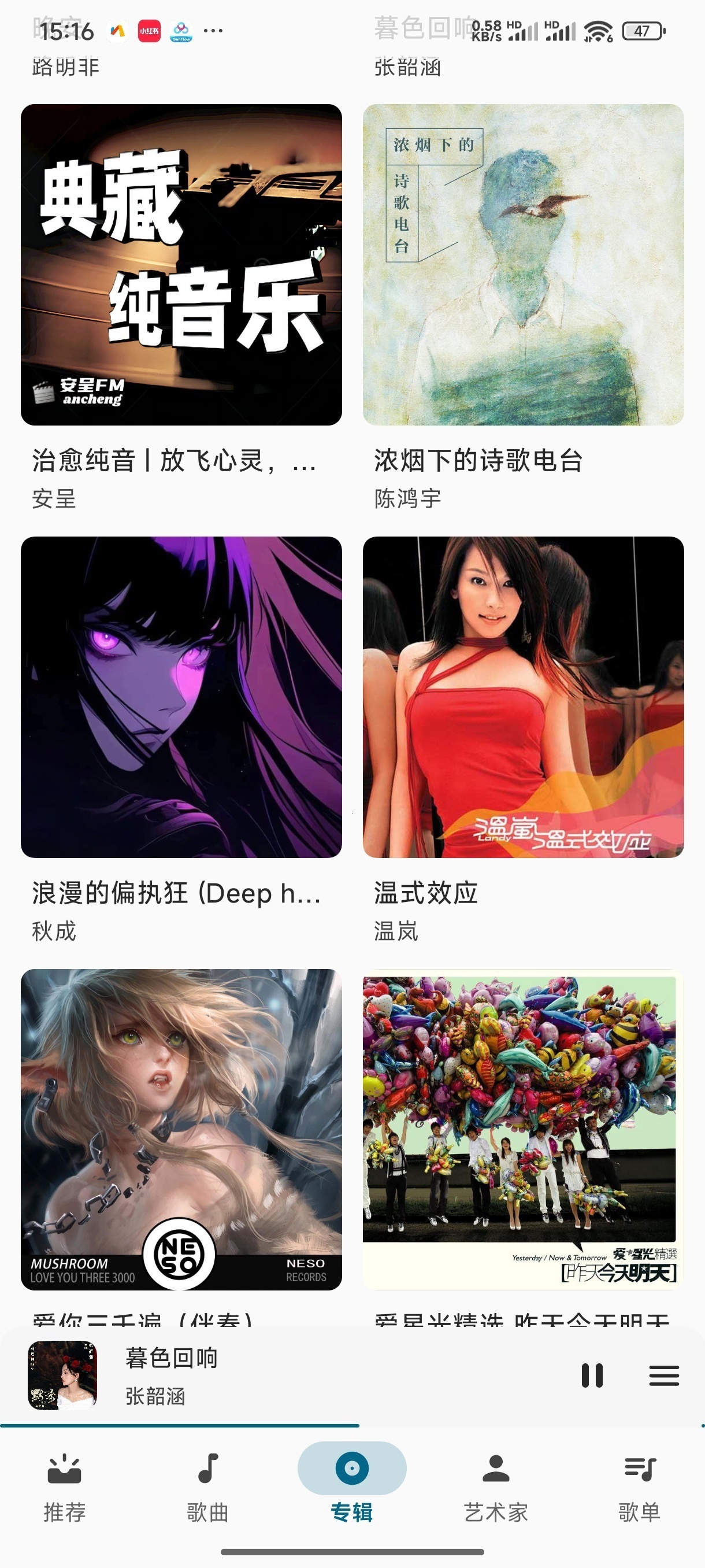
Task: Switch to the 歌曲 tab
Action: coord(208,1486)
